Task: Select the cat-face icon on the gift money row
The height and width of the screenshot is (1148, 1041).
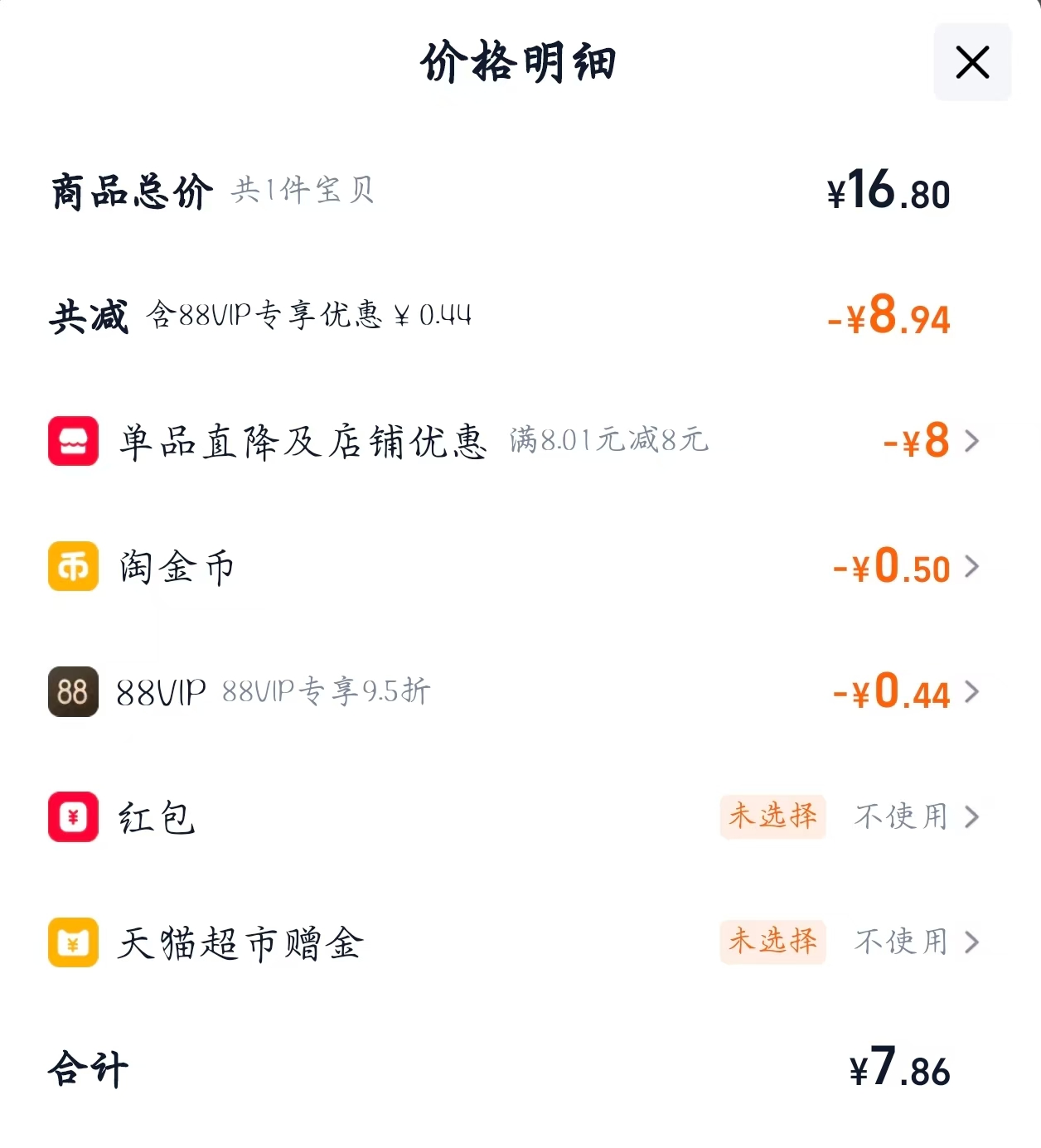Action: [72, 943]
